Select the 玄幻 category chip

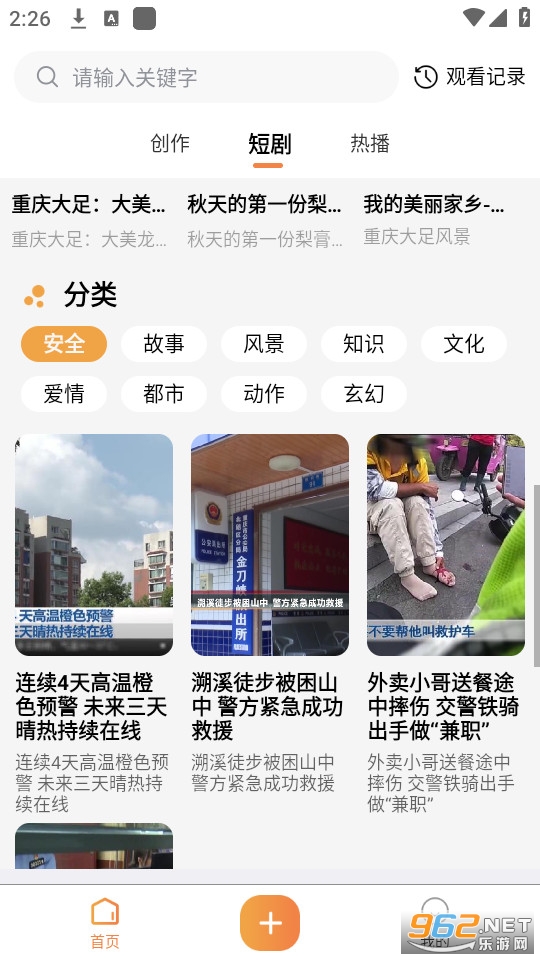[x=364, y=394]
